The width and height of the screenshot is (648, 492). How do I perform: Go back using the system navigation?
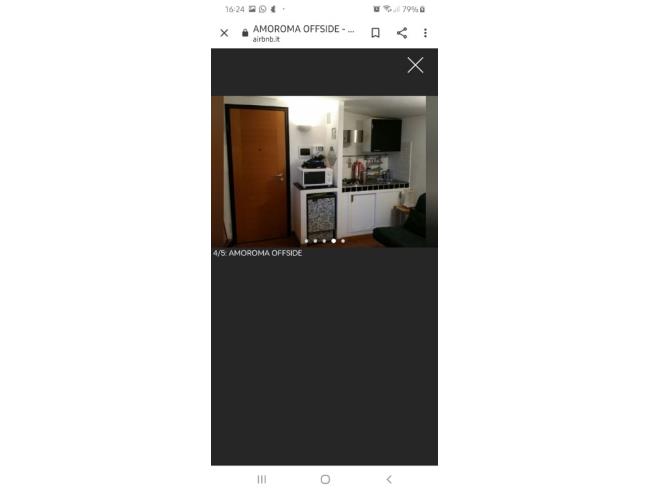point(388,479)
